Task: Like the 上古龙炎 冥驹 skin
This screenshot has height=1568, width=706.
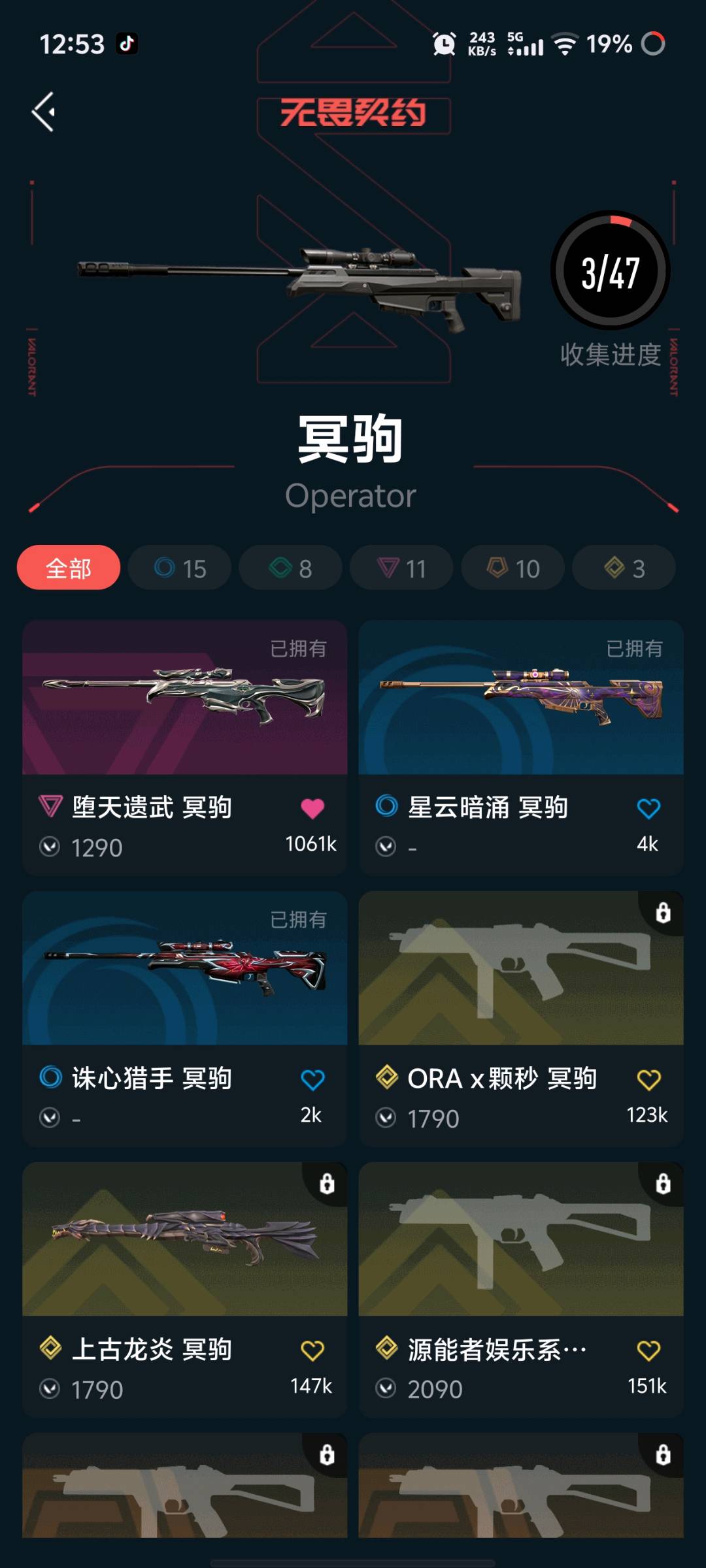Action: pos(312,1350)
